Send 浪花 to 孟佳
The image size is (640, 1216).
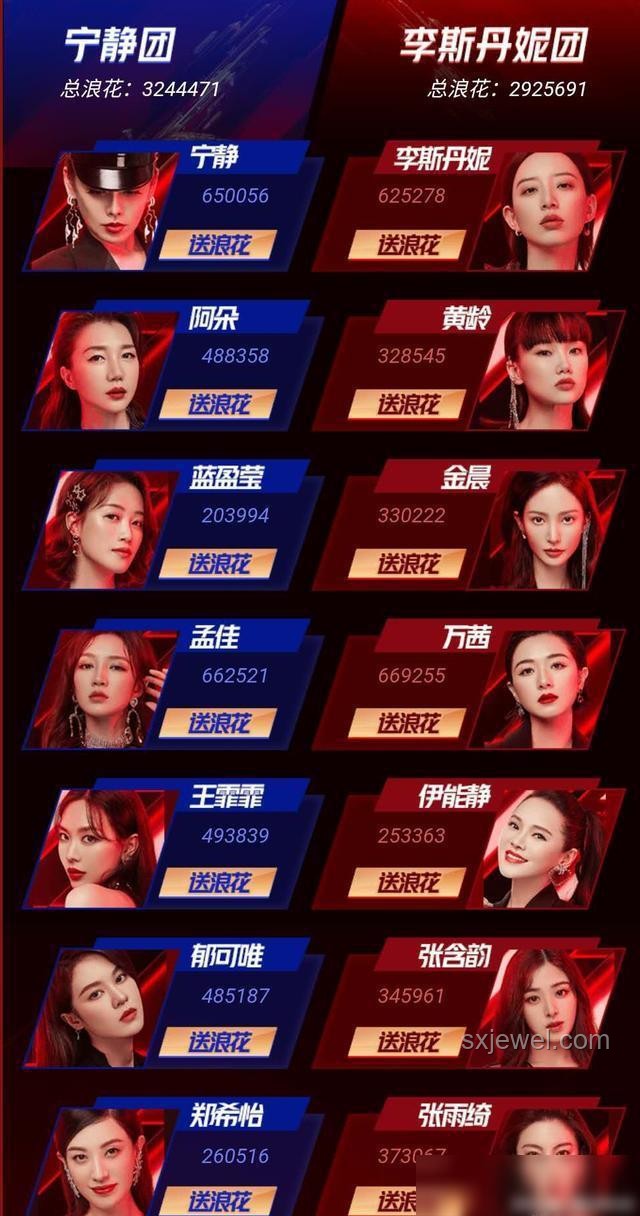pyautogui.click(x=218, y=723)
